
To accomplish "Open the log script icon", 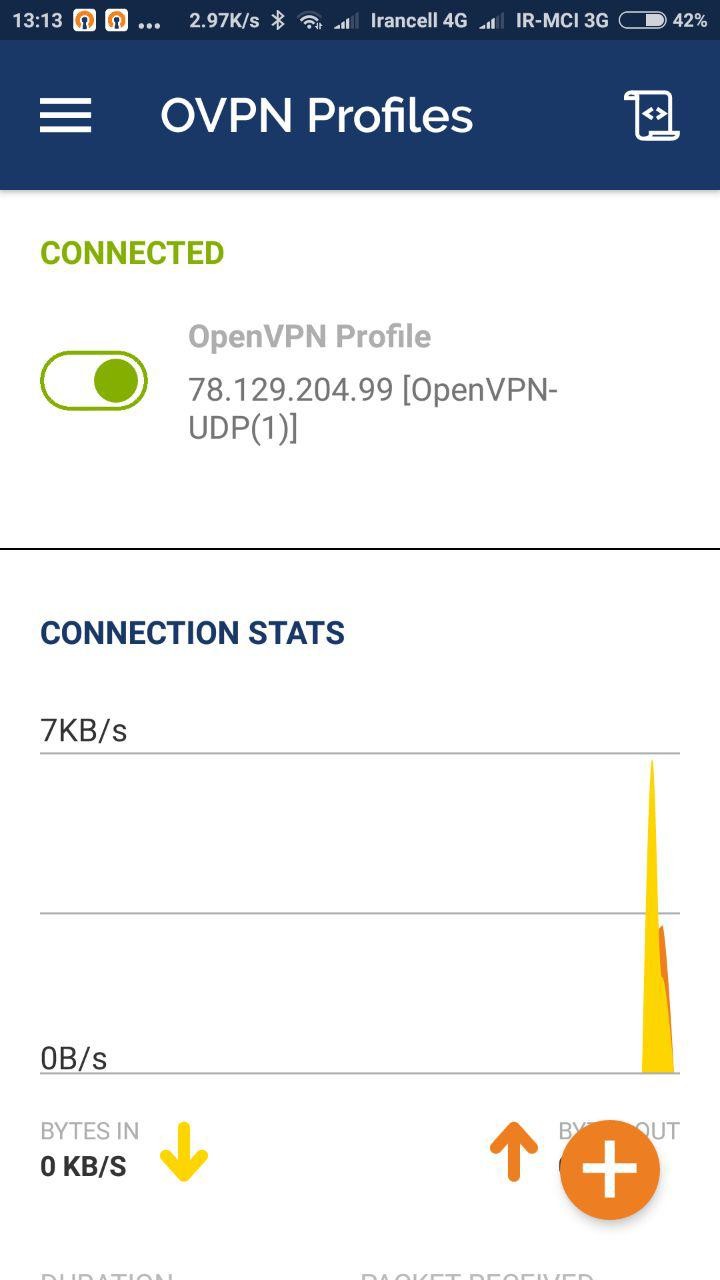I will coord(652,115).
